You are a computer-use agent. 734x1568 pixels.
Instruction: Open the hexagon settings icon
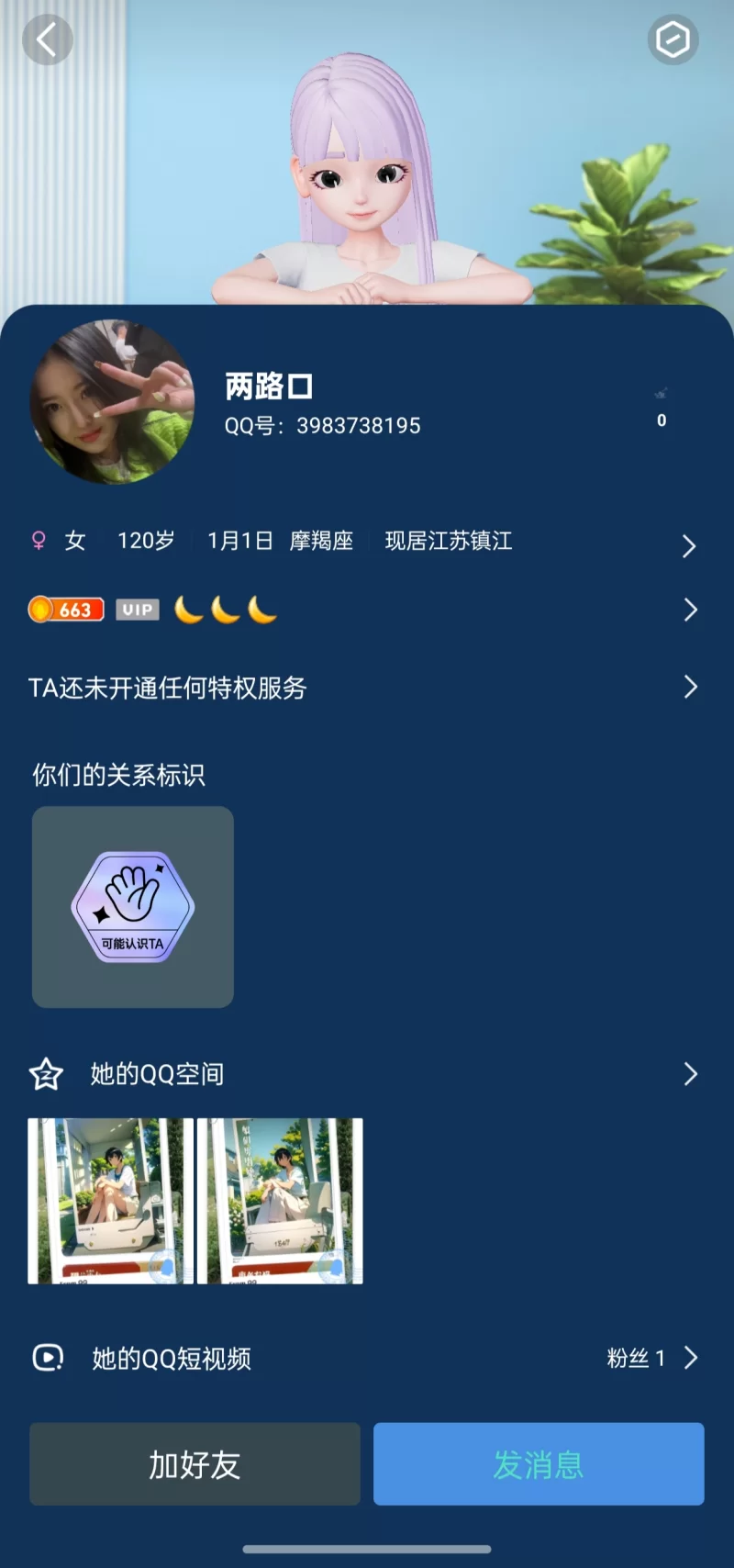(x=673, y=39)
